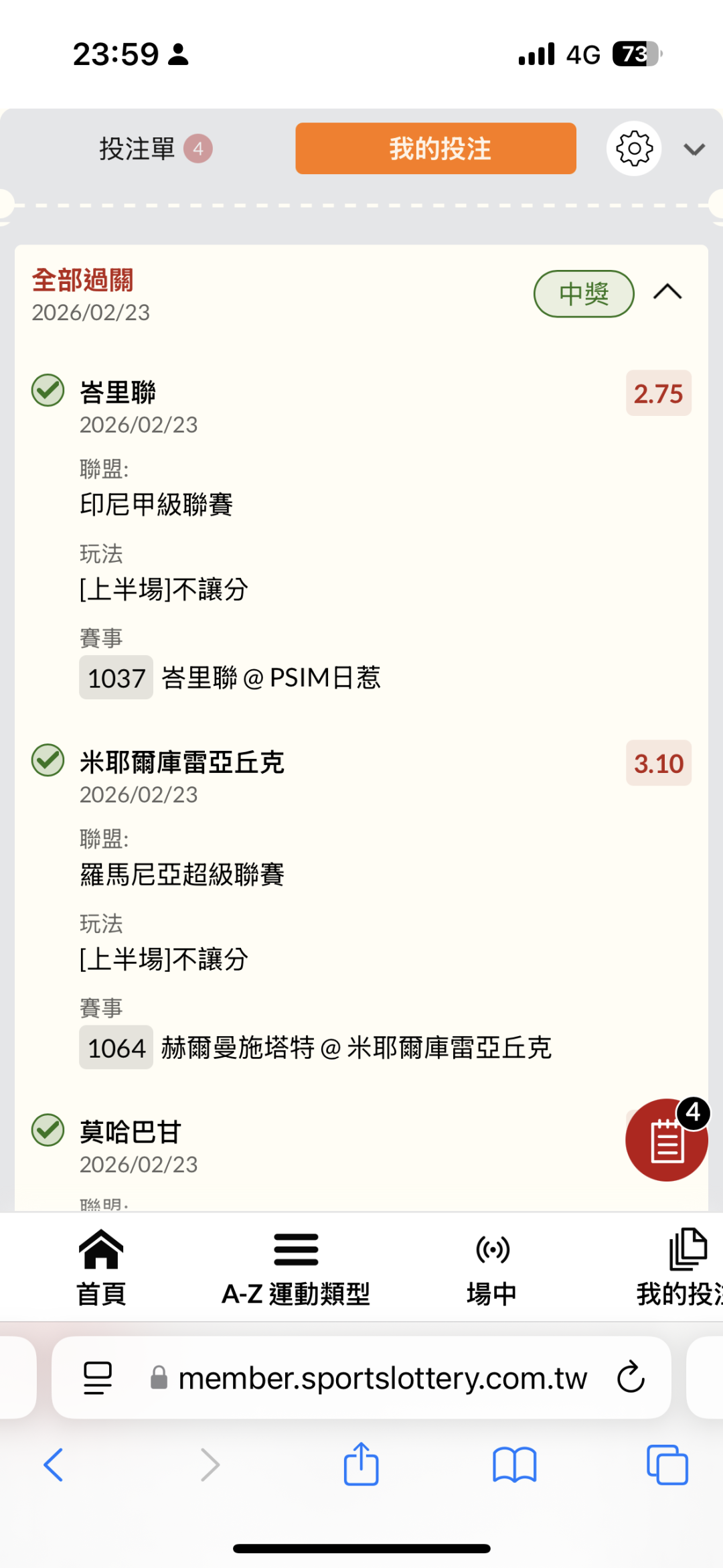Go back in Safari

54,1464
